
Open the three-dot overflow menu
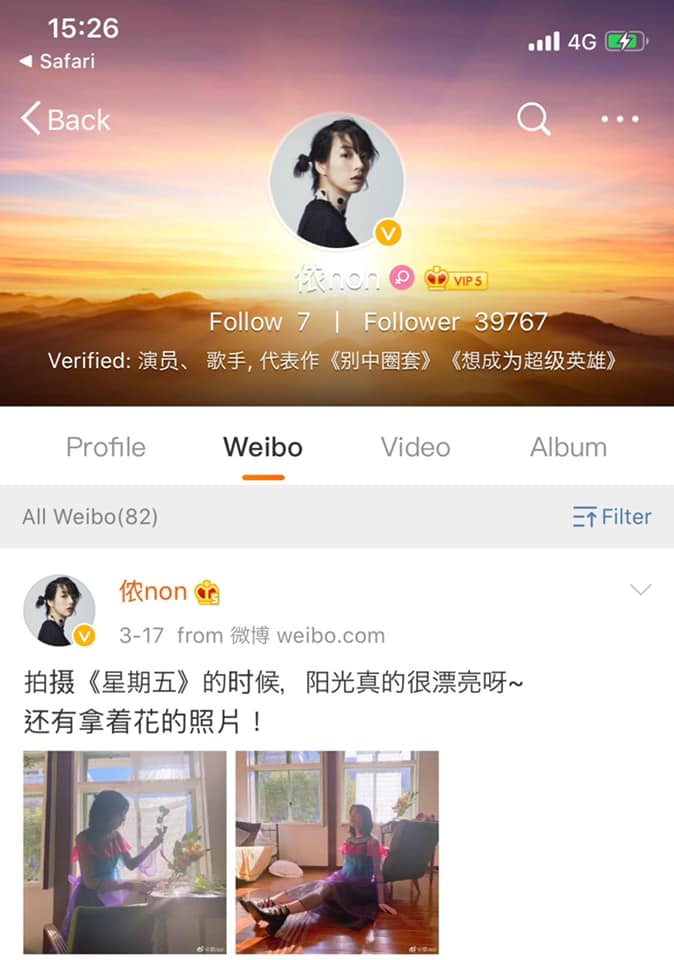click(x=619, y=120)
